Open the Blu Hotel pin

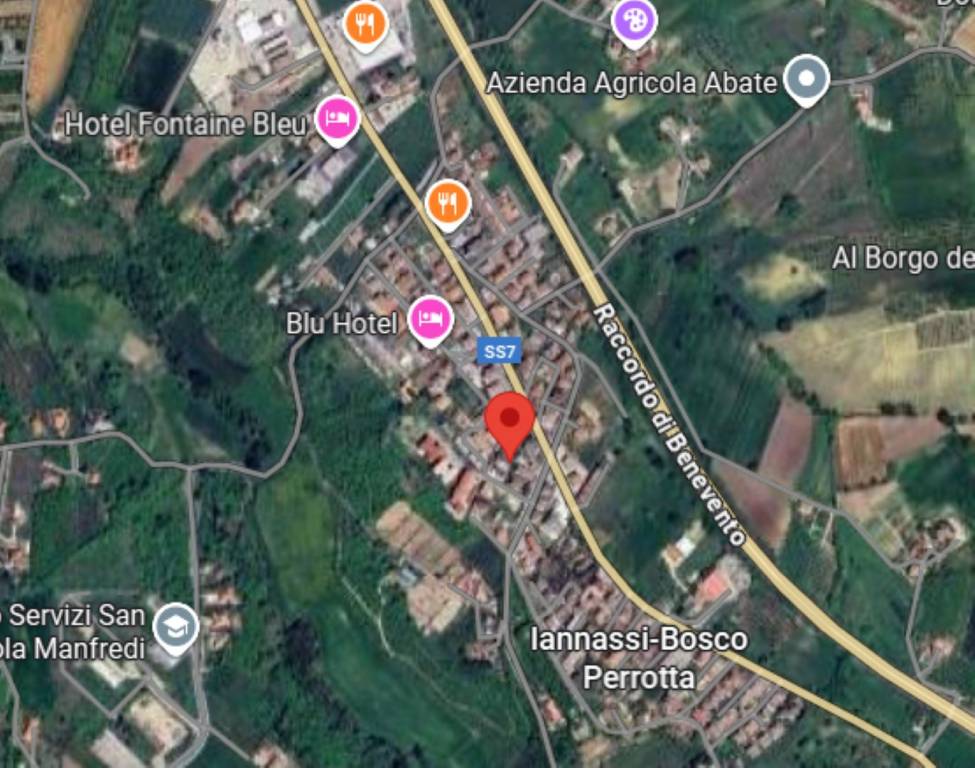click(431, 319)
